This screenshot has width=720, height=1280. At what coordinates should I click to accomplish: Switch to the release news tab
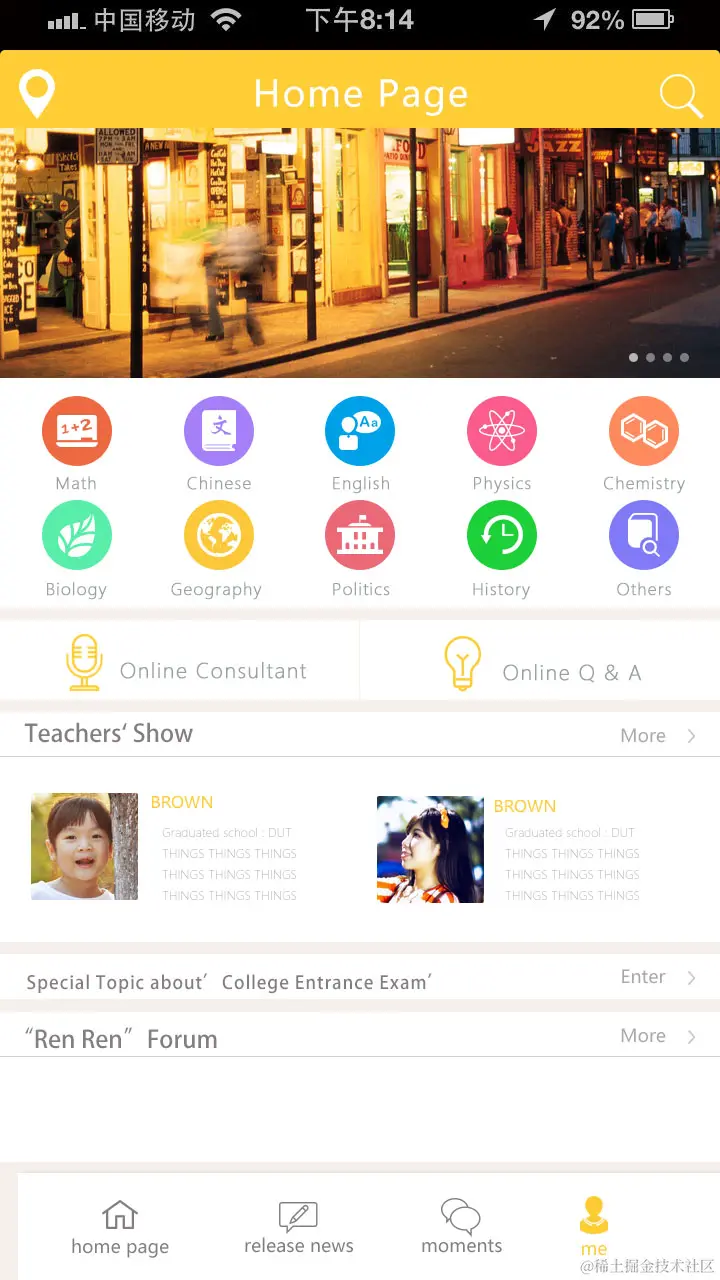[298, 1228]
